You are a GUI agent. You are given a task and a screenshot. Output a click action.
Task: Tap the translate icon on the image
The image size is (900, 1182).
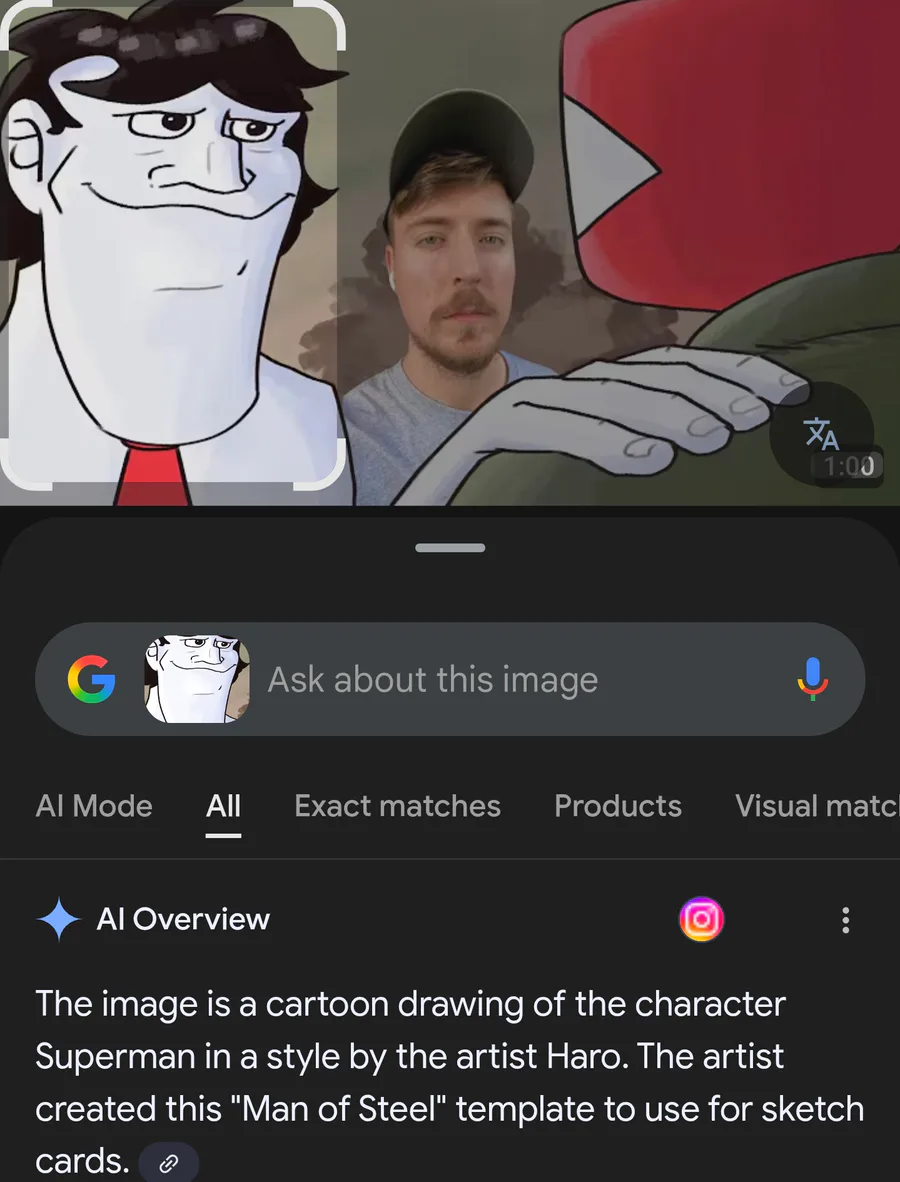point(822,434)
